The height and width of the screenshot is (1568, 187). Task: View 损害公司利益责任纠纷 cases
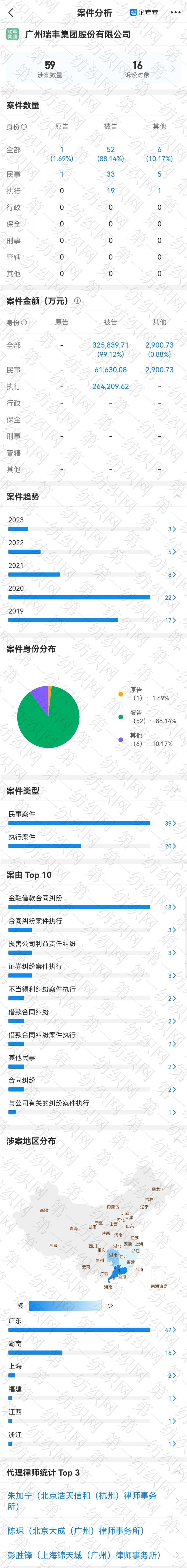point(92,948)
